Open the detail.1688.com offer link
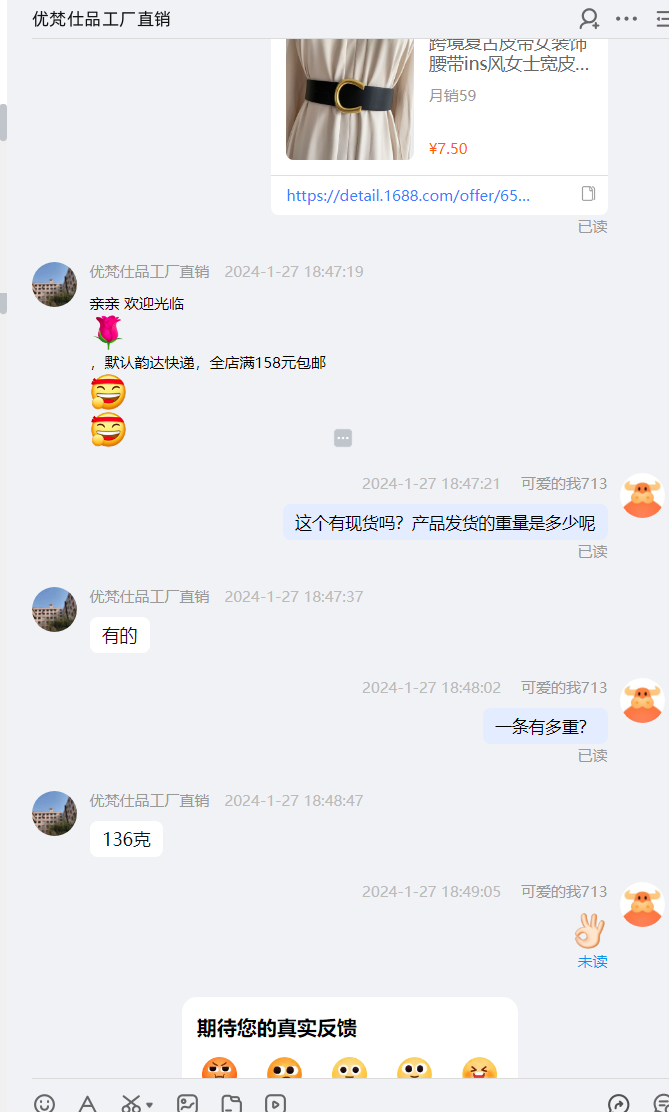 [408, 195]
